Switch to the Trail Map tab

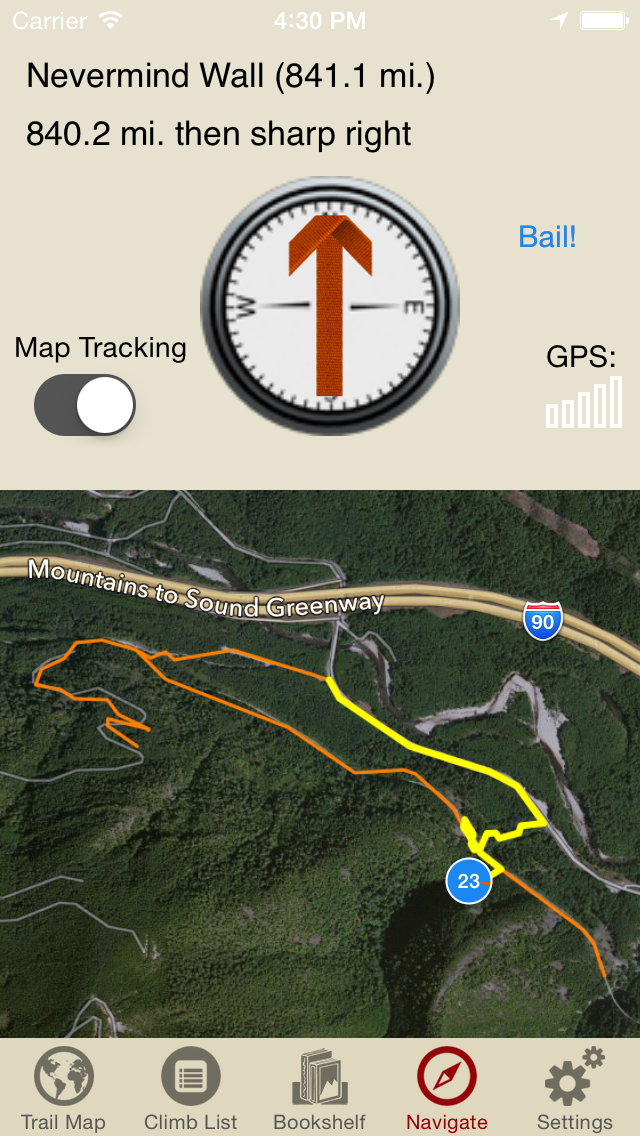[64, 1089]
